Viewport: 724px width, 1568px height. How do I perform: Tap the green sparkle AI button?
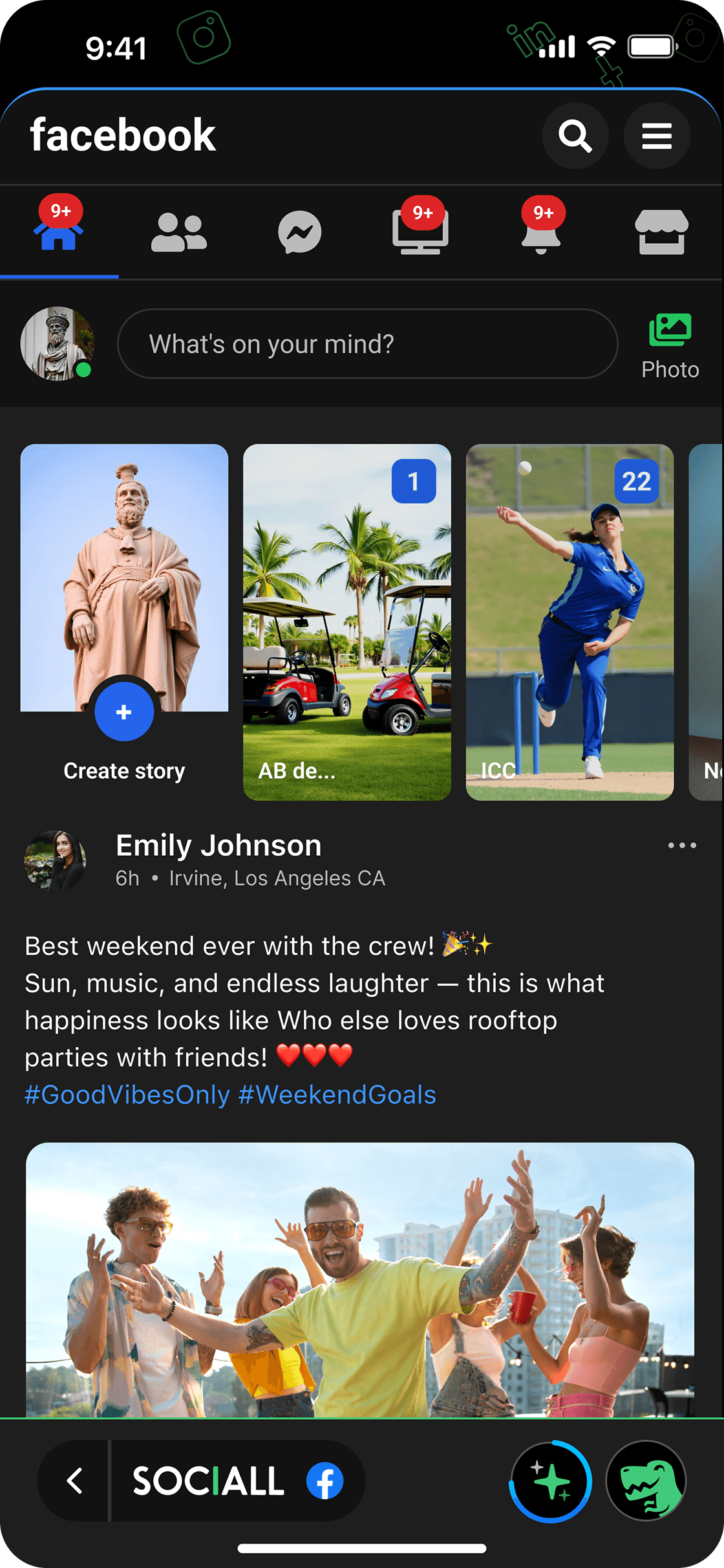coord(550,1481)
